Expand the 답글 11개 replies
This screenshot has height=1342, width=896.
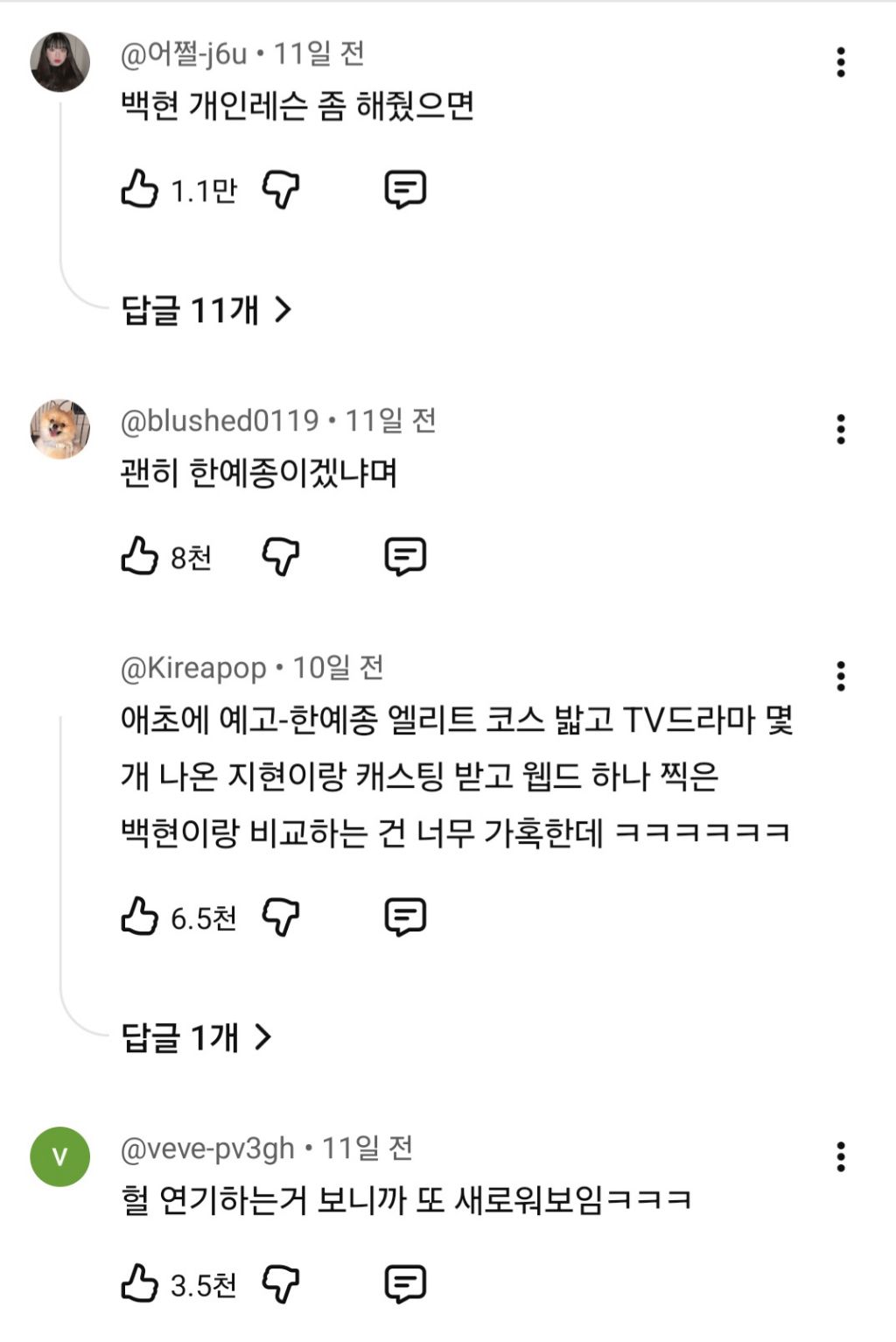[x=206, y=310]
